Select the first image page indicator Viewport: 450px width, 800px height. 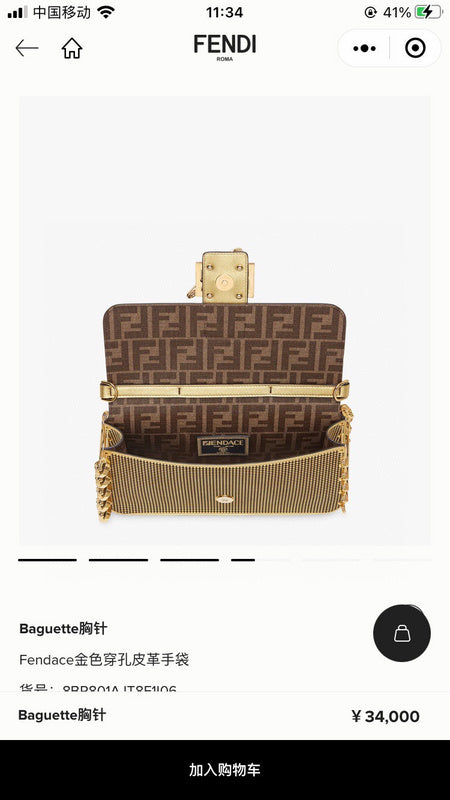tap(47, 560)
